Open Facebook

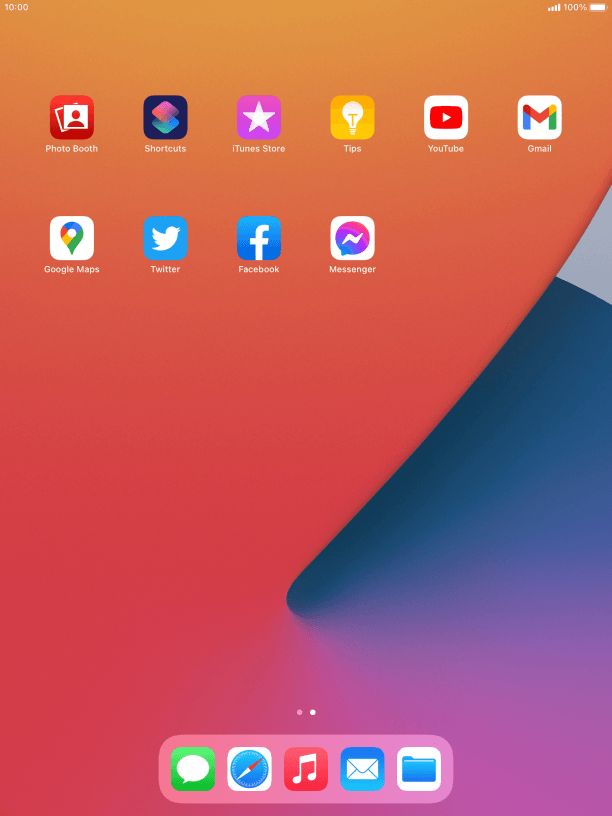[259, 238]
